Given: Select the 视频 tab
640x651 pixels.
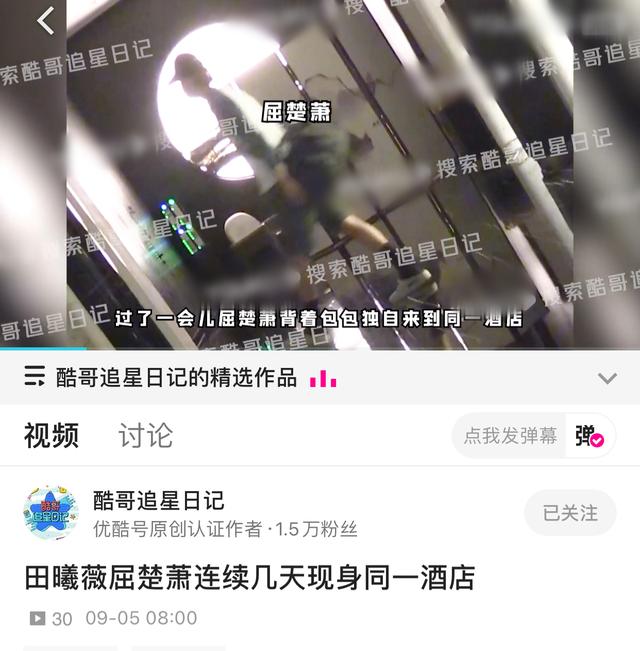Looking at the screenshot, I should click(x=51, y=435).
